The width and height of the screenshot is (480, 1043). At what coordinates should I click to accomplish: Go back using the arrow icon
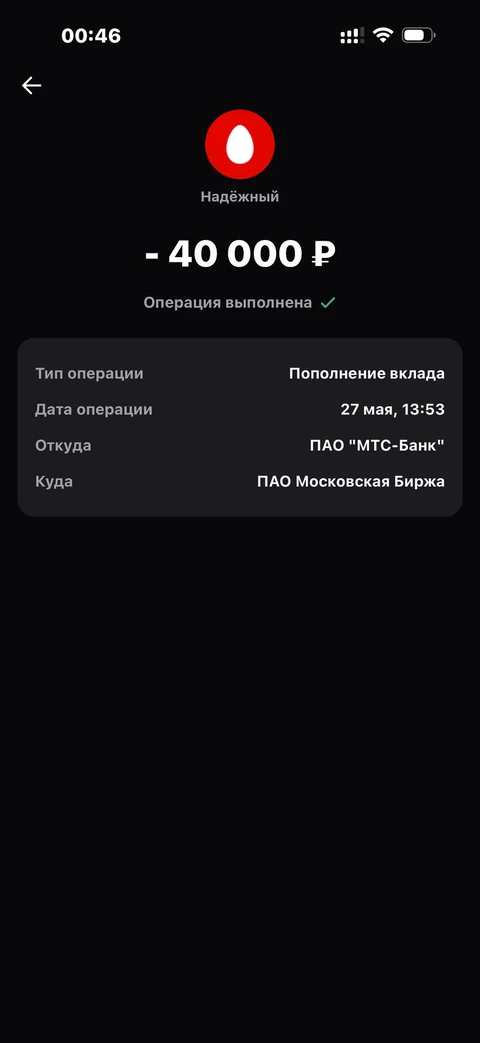click(x=31, y=85)
